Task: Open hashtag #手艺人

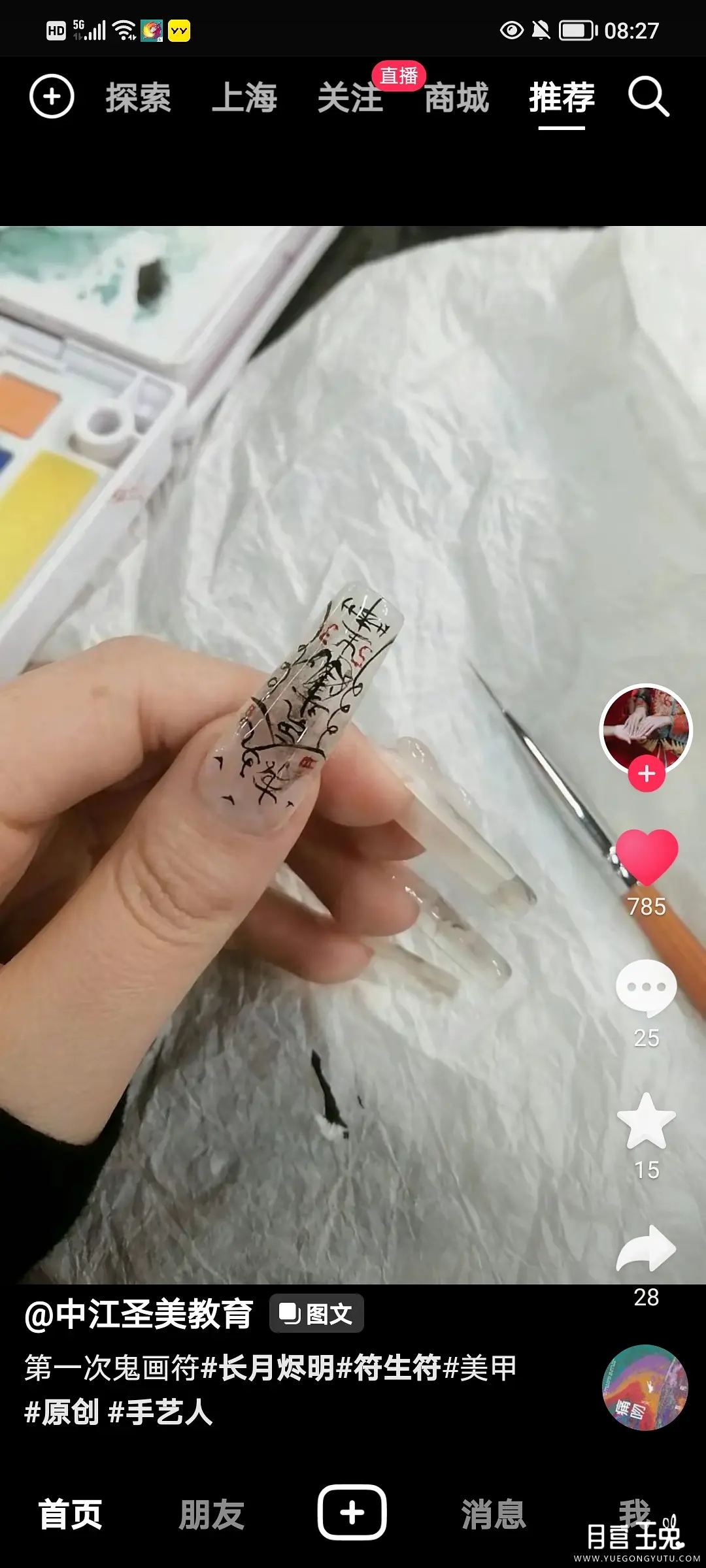Action: [x=161, y=1413]
